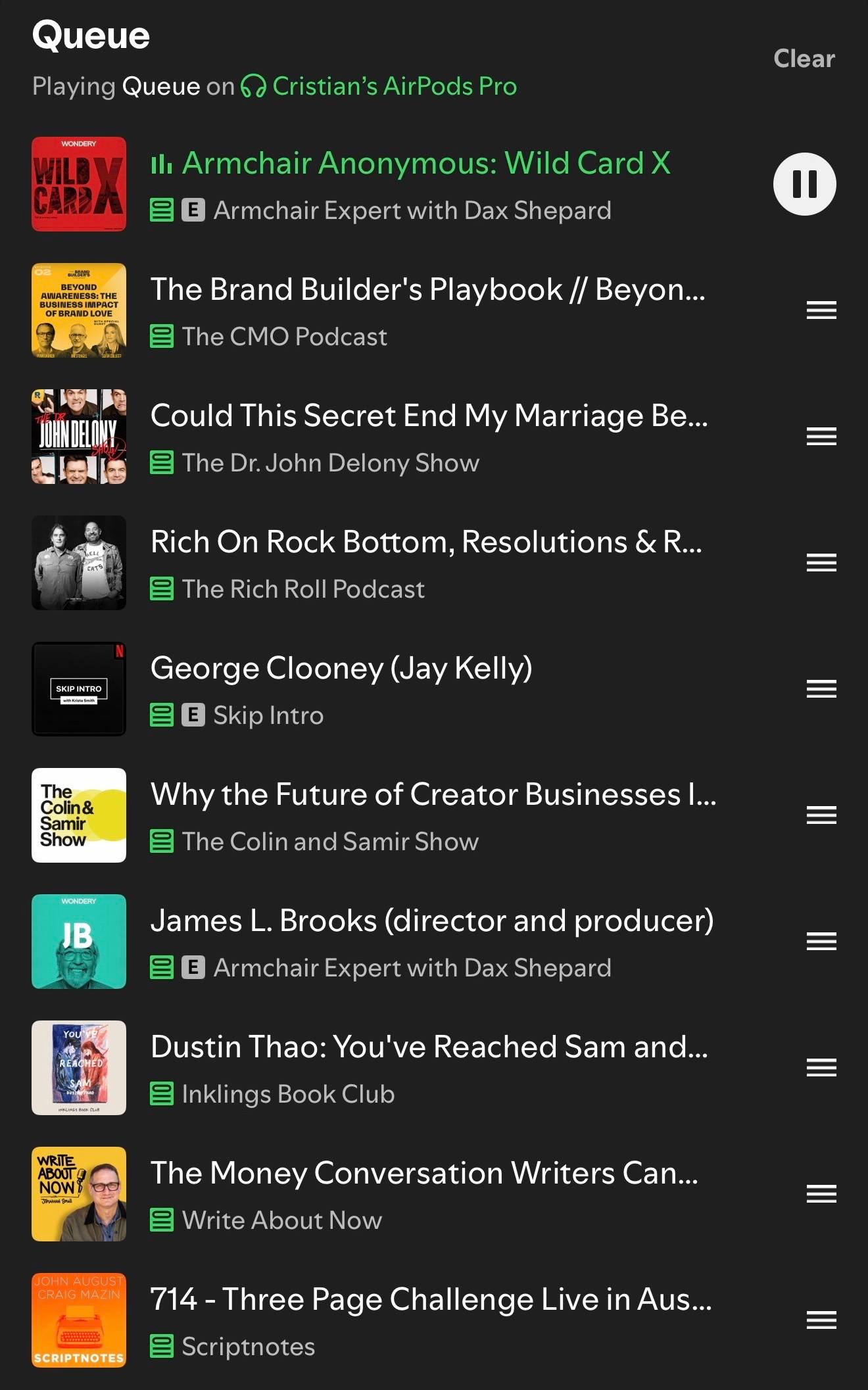Play Could This Secret End My Marriage episode
The image size is (868, 1390).
429,416
